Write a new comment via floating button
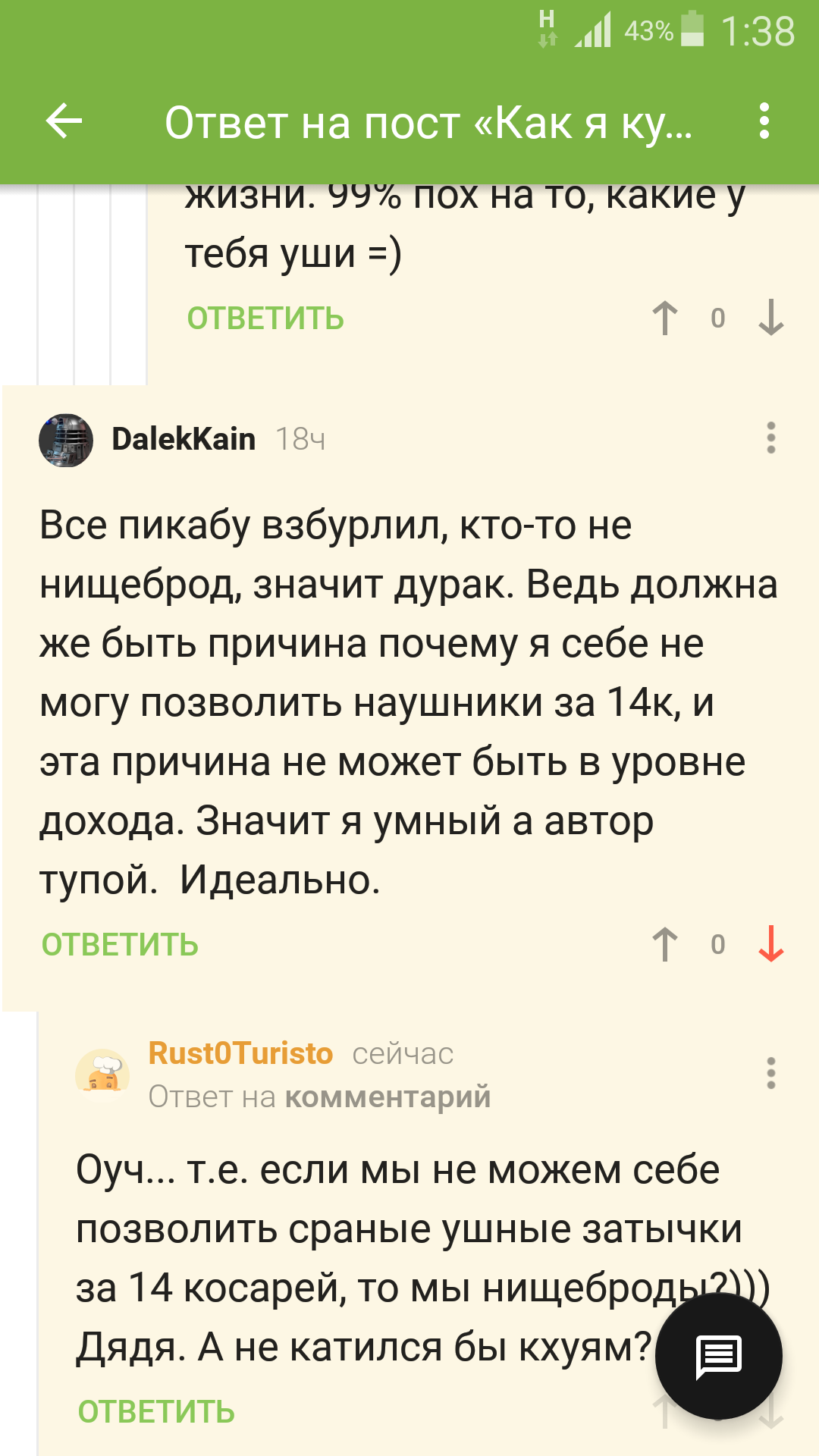This screenshot has height=1456, width=819. pyautogui.click(x=718, y=1356)
